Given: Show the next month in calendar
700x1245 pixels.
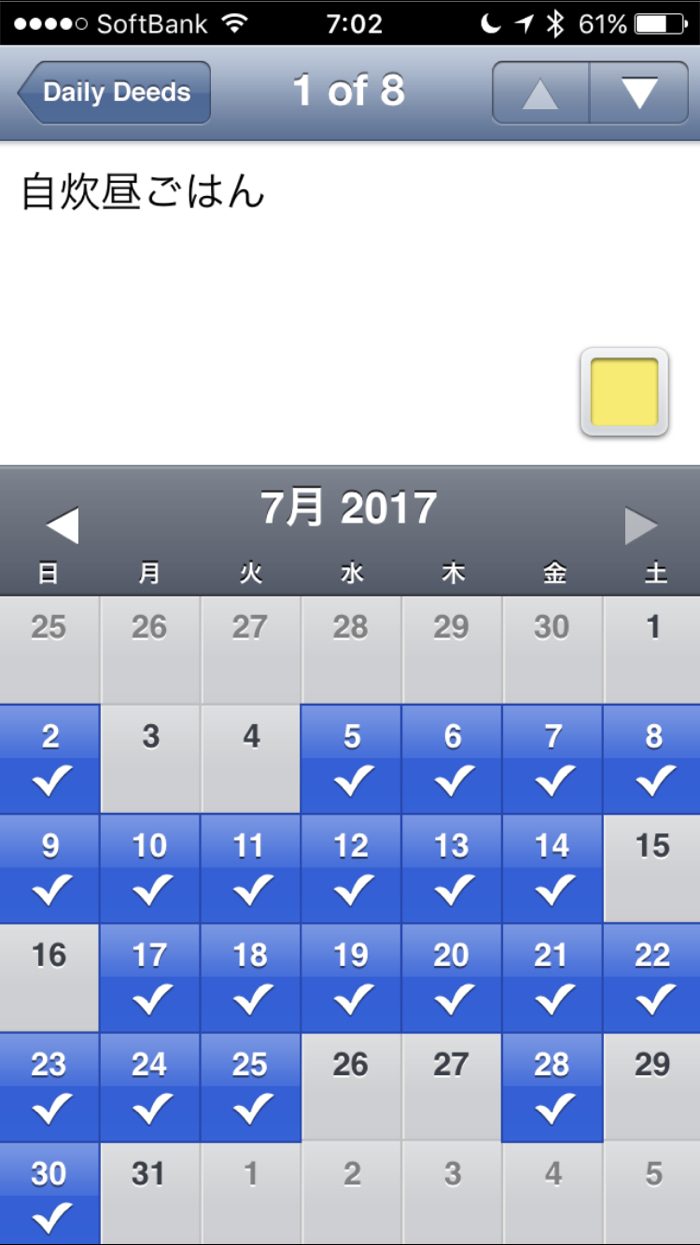Looking at the screenshot, I should pos(641,525).
